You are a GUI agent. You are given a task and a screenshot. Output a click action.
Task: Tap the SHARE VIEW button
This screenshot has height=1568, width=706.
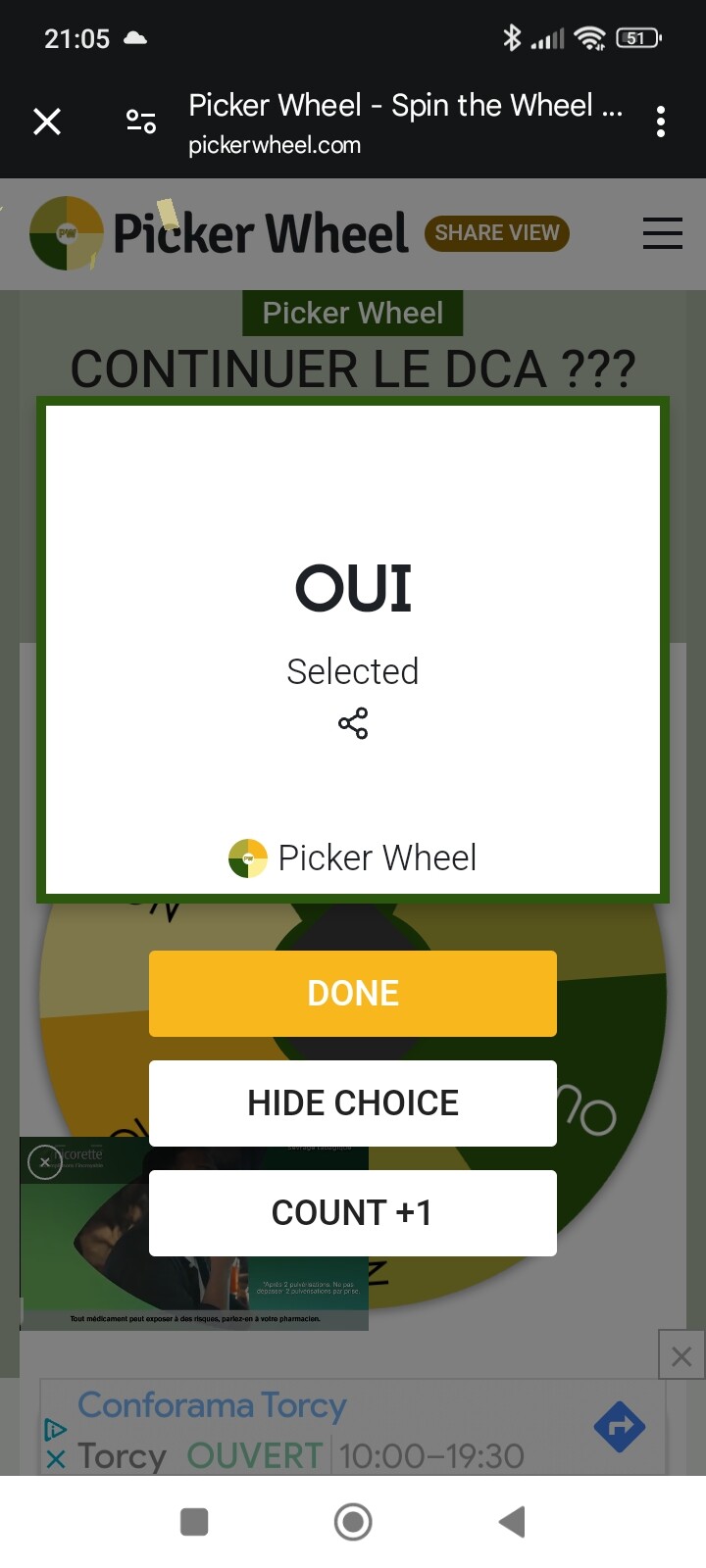click(x=496, y=233)
